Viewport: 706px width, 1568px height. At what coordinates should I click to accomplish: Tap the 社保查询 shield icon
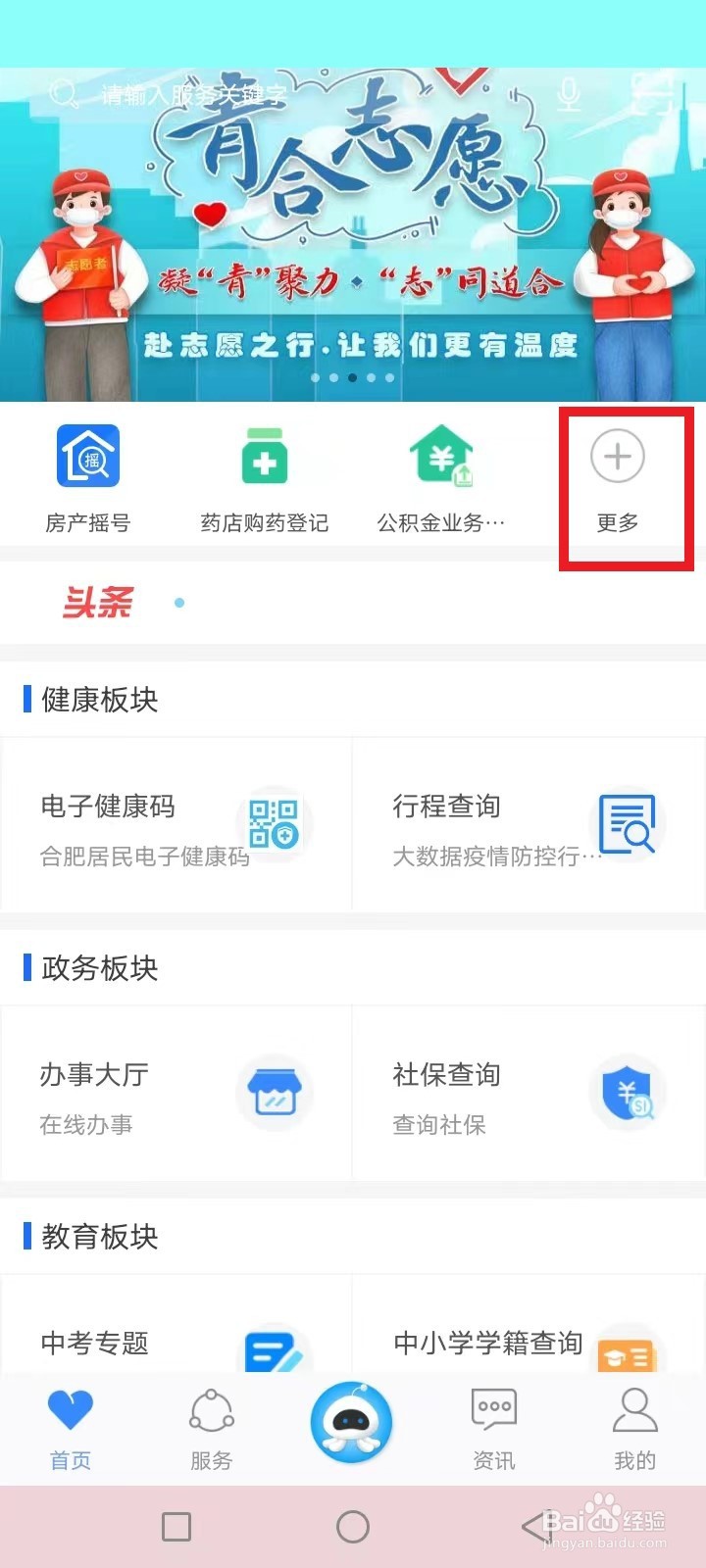click(627, 1092)
